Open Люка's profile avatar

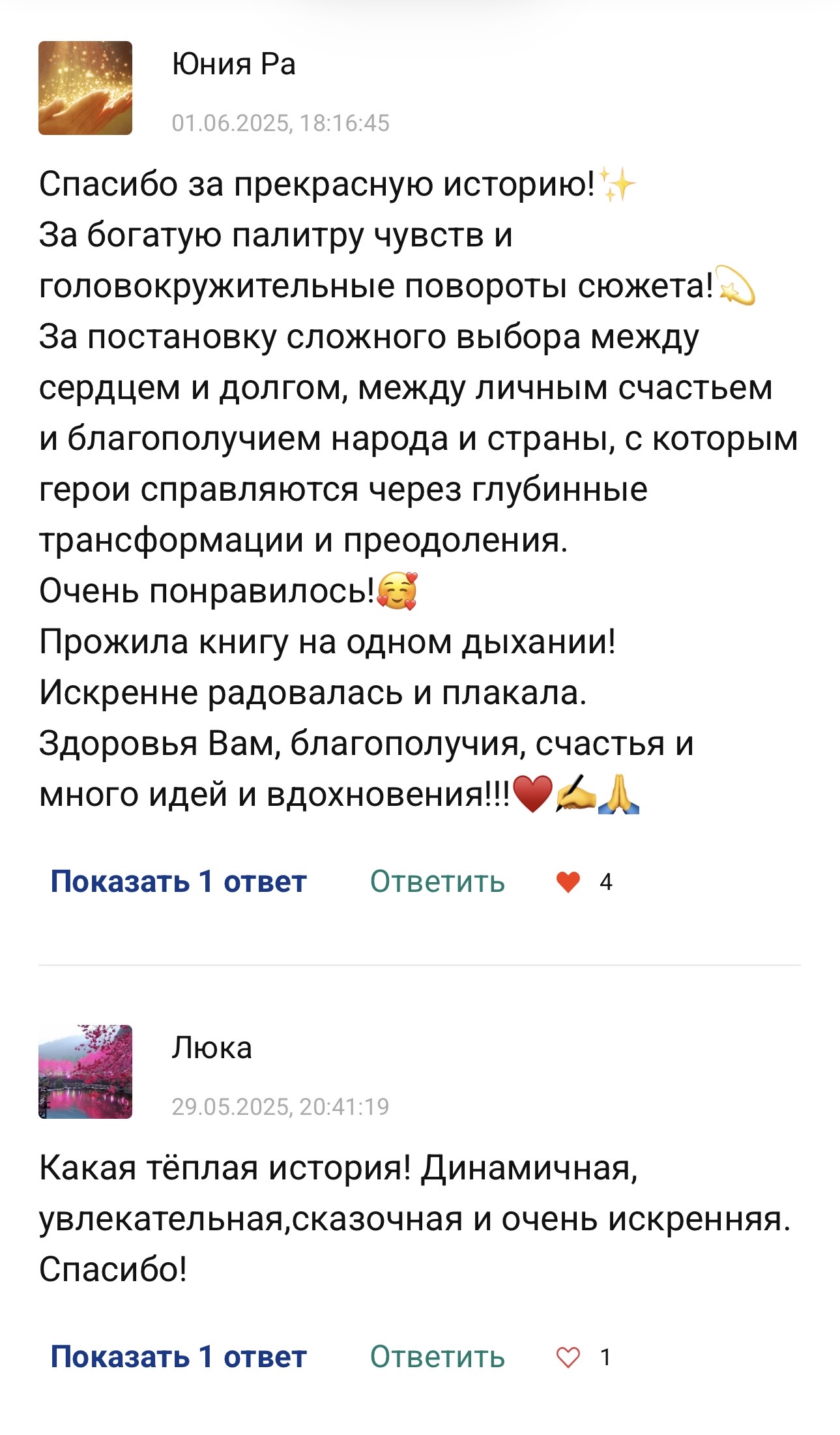[x=85, y=1071]
